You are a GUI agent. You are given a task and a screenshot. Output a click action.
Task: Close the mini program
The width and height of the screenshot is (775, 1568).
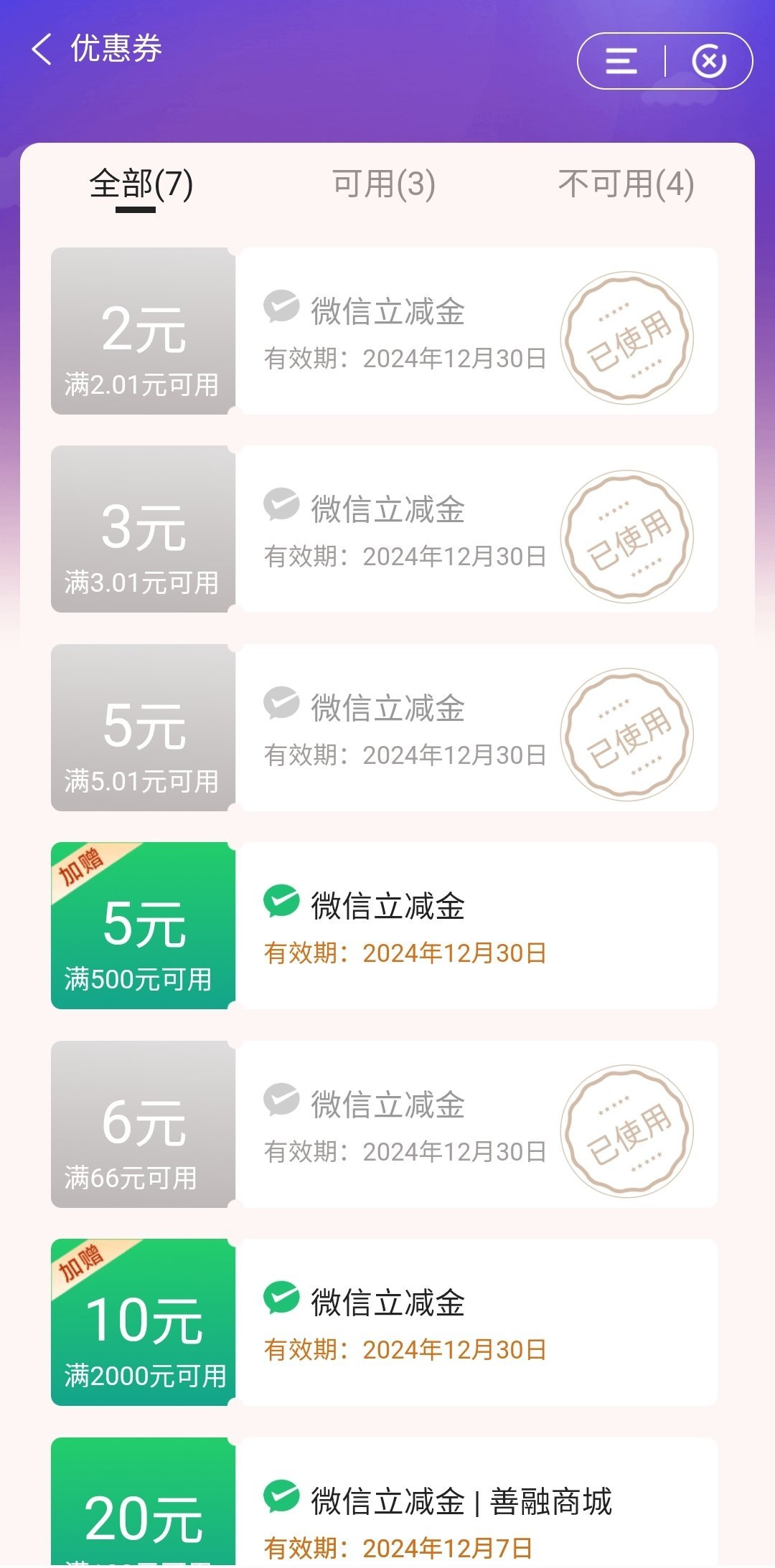click(709, 61)
